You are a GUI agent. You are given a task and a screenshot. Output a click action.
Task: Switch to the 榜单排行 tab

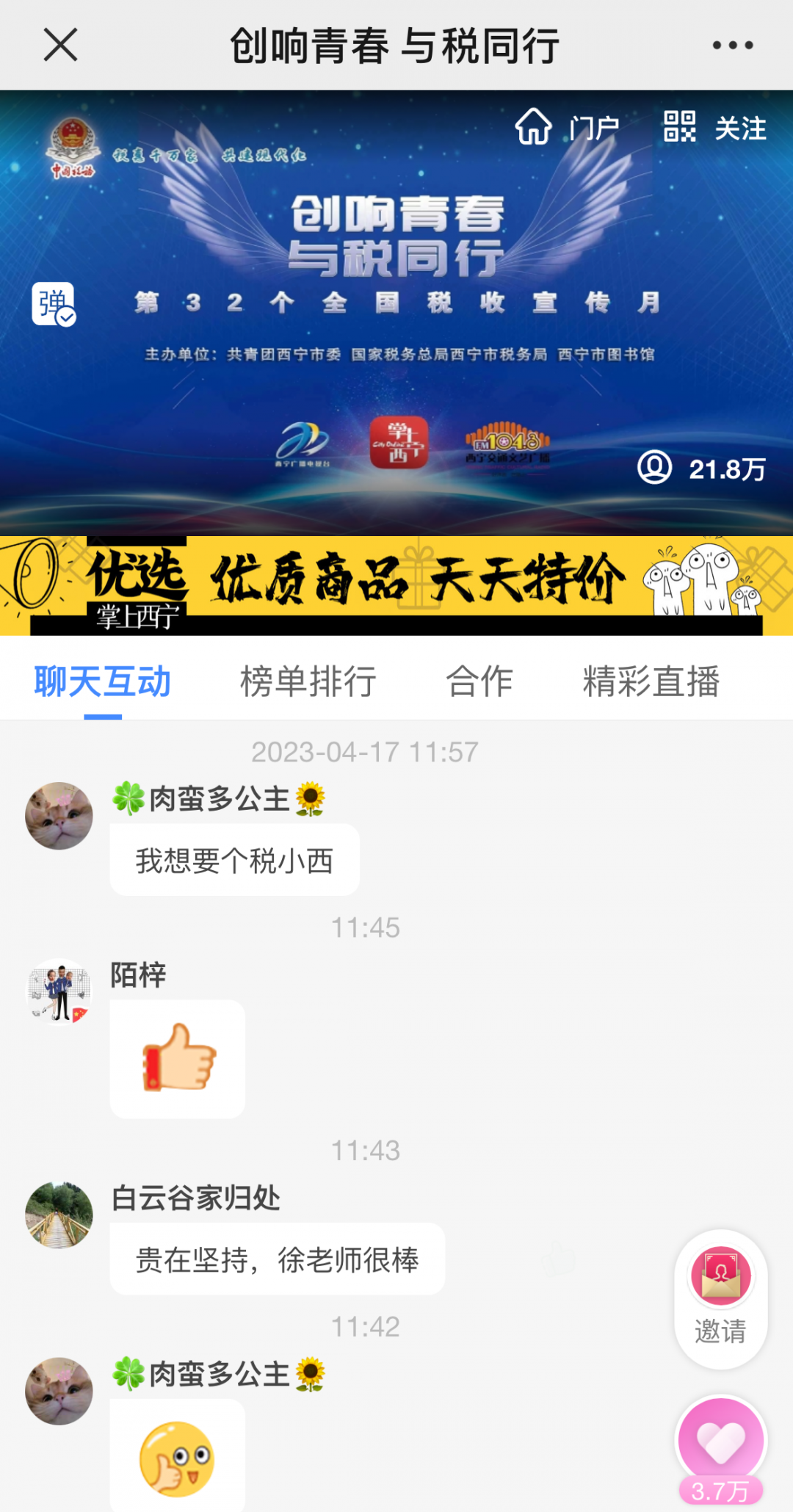(x=308, y=681)
